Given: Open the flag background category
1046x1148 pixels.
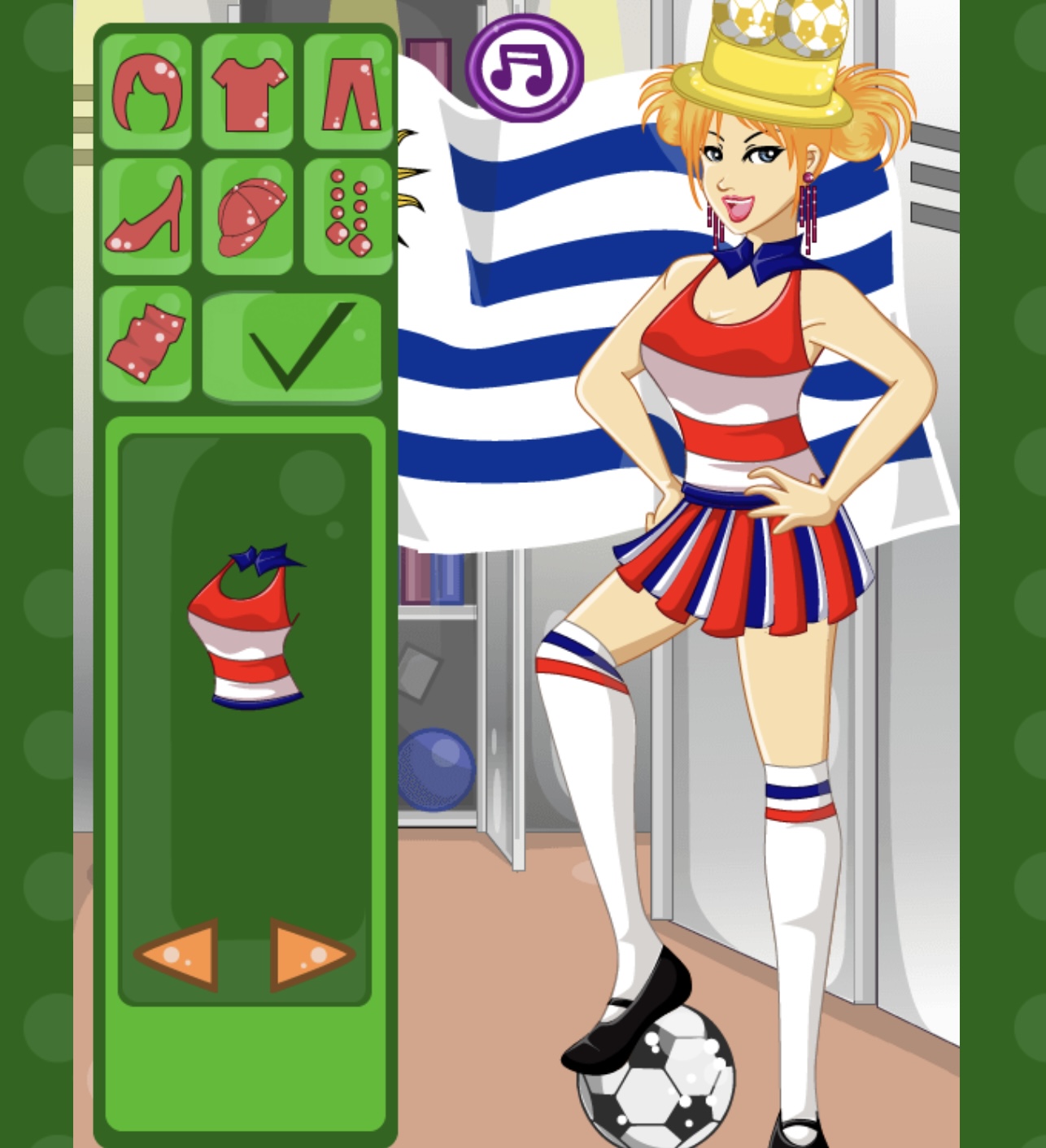Looking at the screenshot, I should click(x=146, y=343).
